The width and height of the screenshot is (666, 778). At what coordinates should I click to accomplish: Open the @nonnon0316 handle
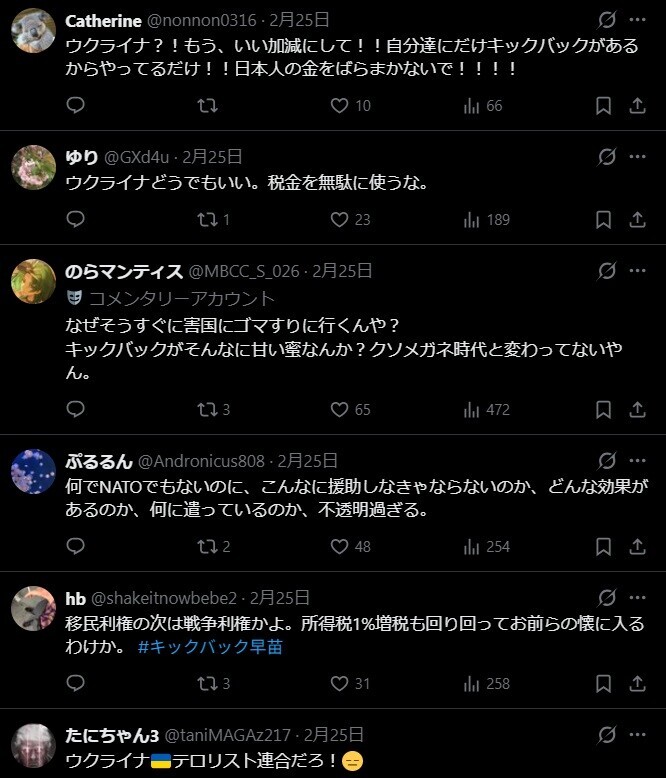pyautogui.click(x=201, y=20)
